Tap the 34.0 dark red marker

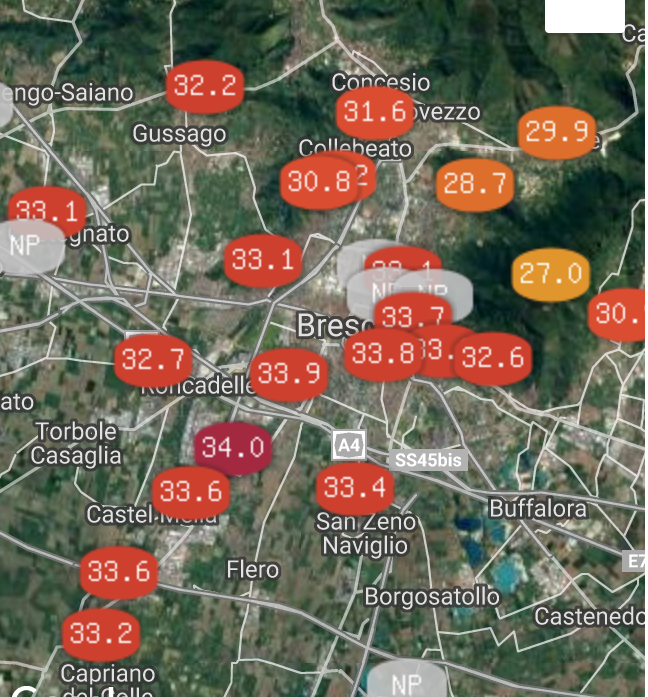(233, 447)
